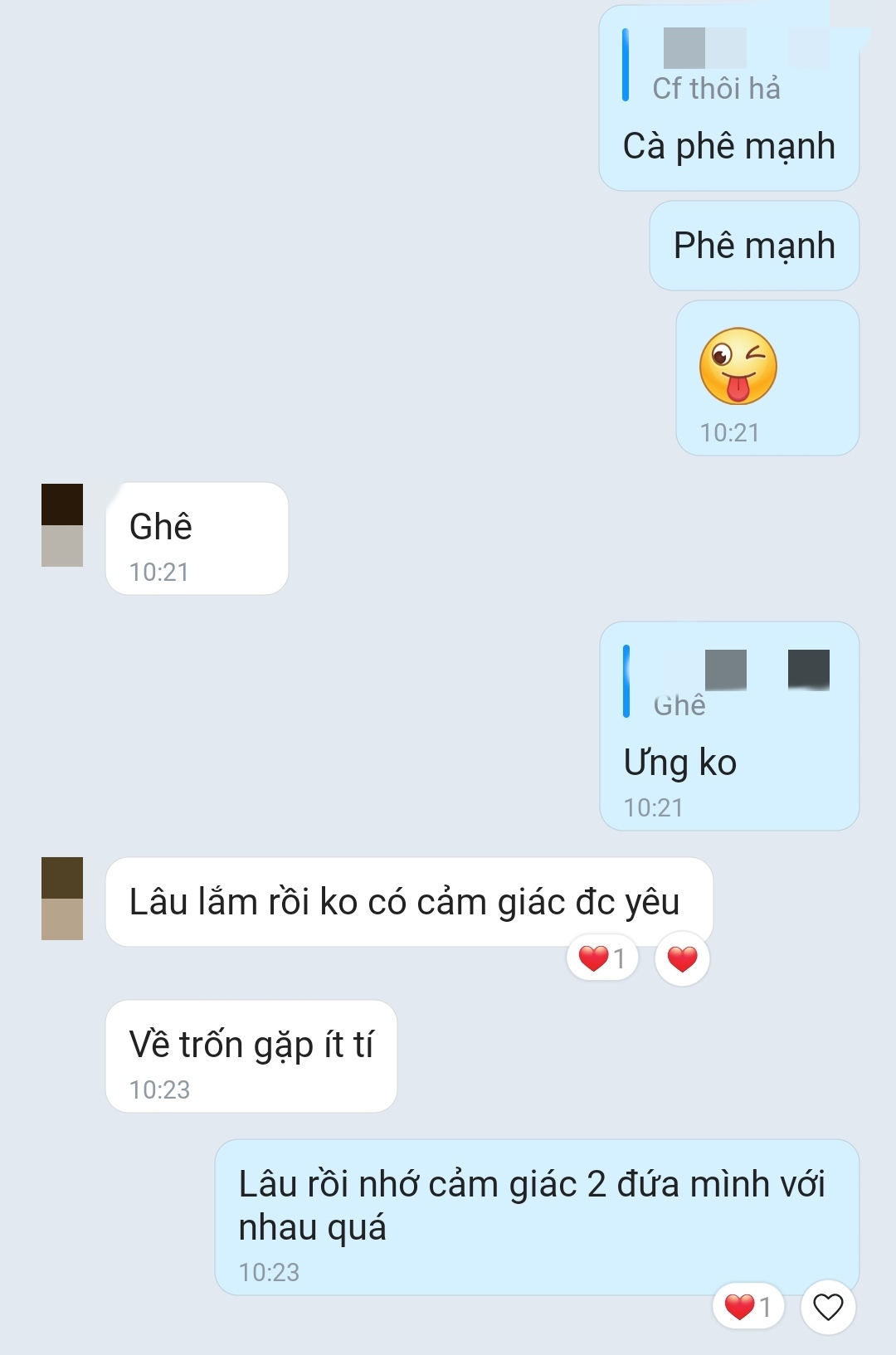The height and width of the screenshot is (1355, 896).
Task: View reaction count under "Lâu lắm rồi" message
Action: point(603,958)
